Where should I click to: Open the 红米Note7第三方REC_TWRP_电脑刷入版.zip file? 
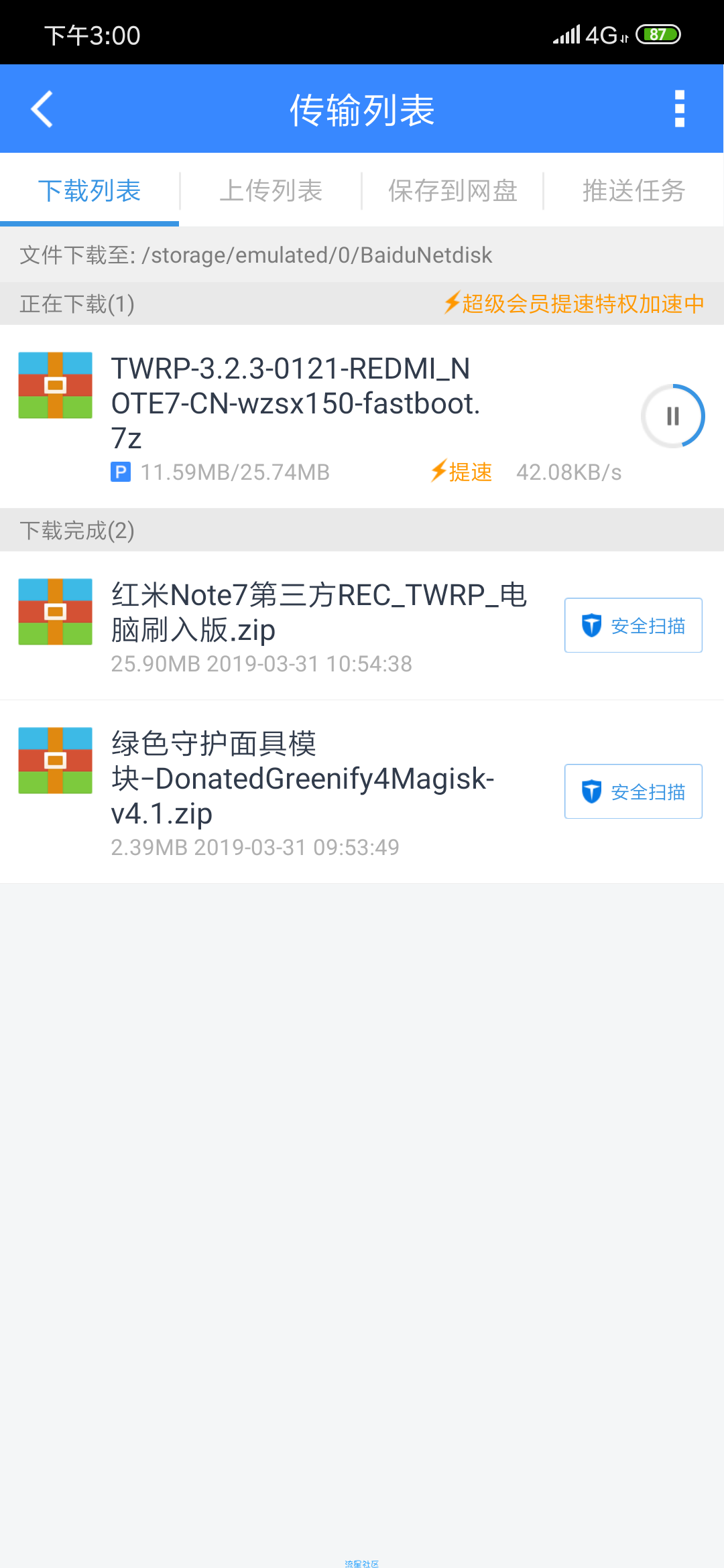point(282,626)
